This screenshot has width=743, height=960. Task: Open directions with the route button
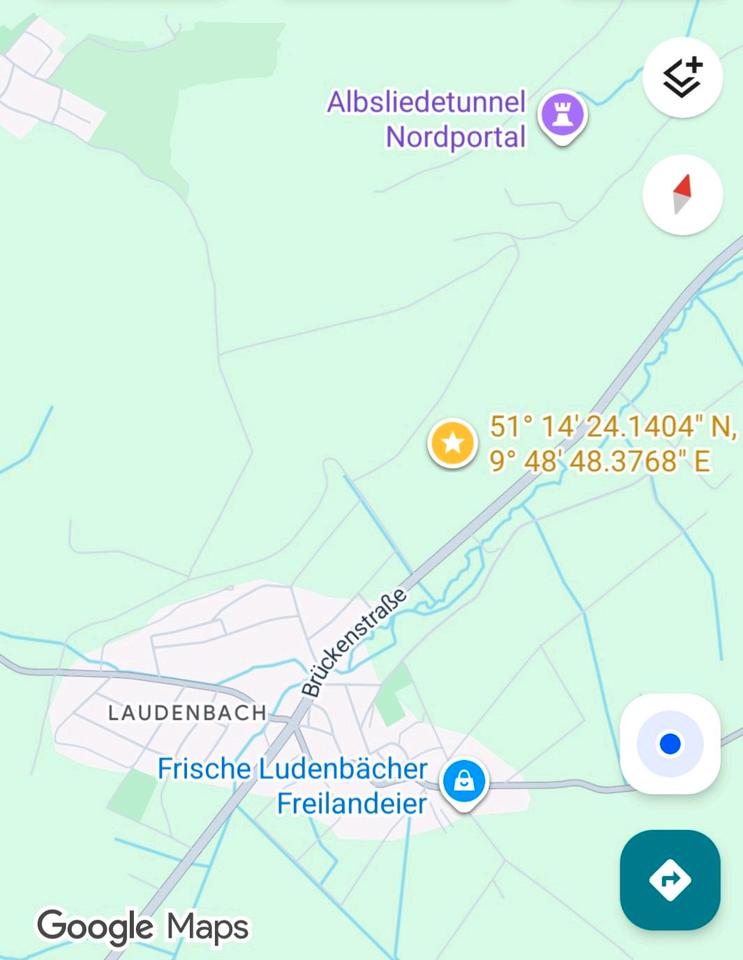tap(670, 880)
